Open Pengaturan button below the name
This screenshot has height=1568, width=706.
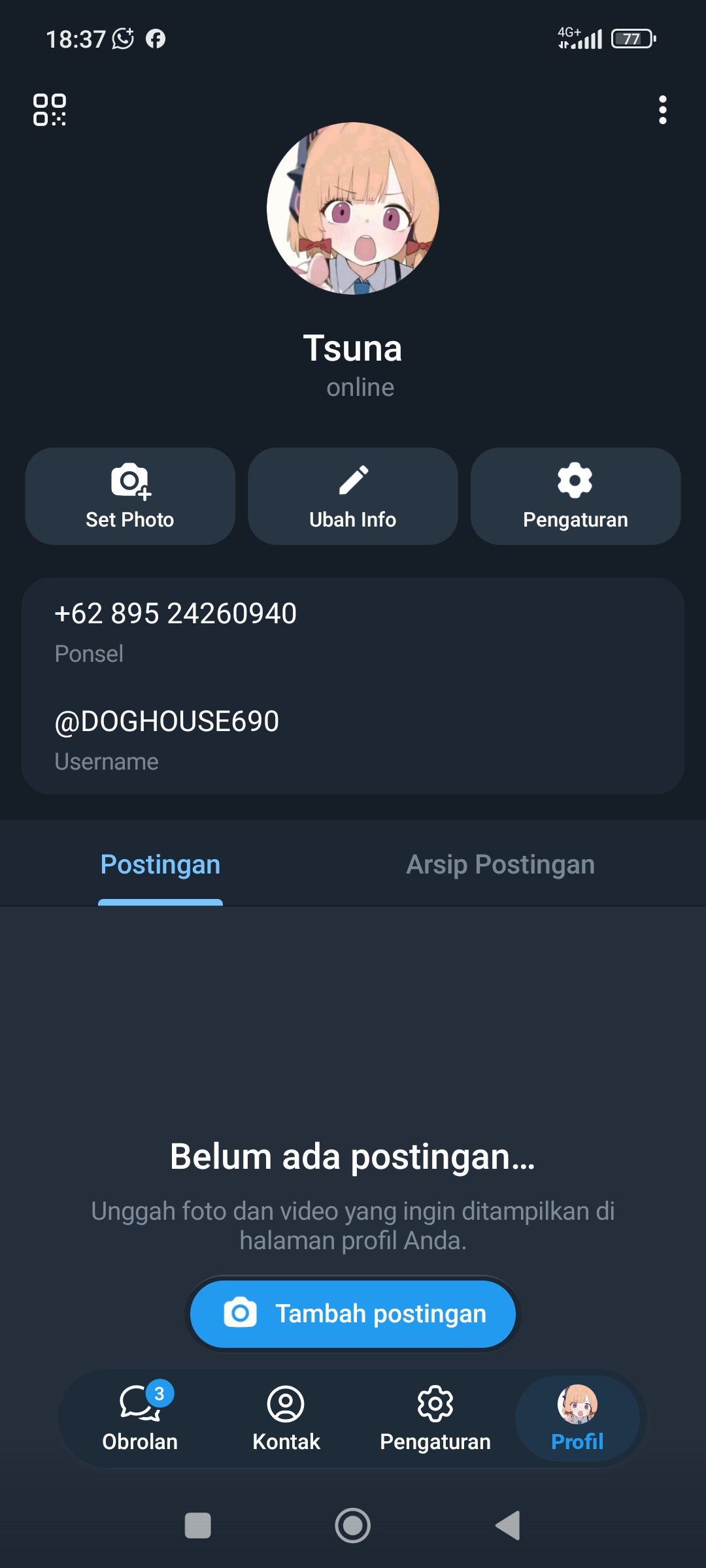575,496
